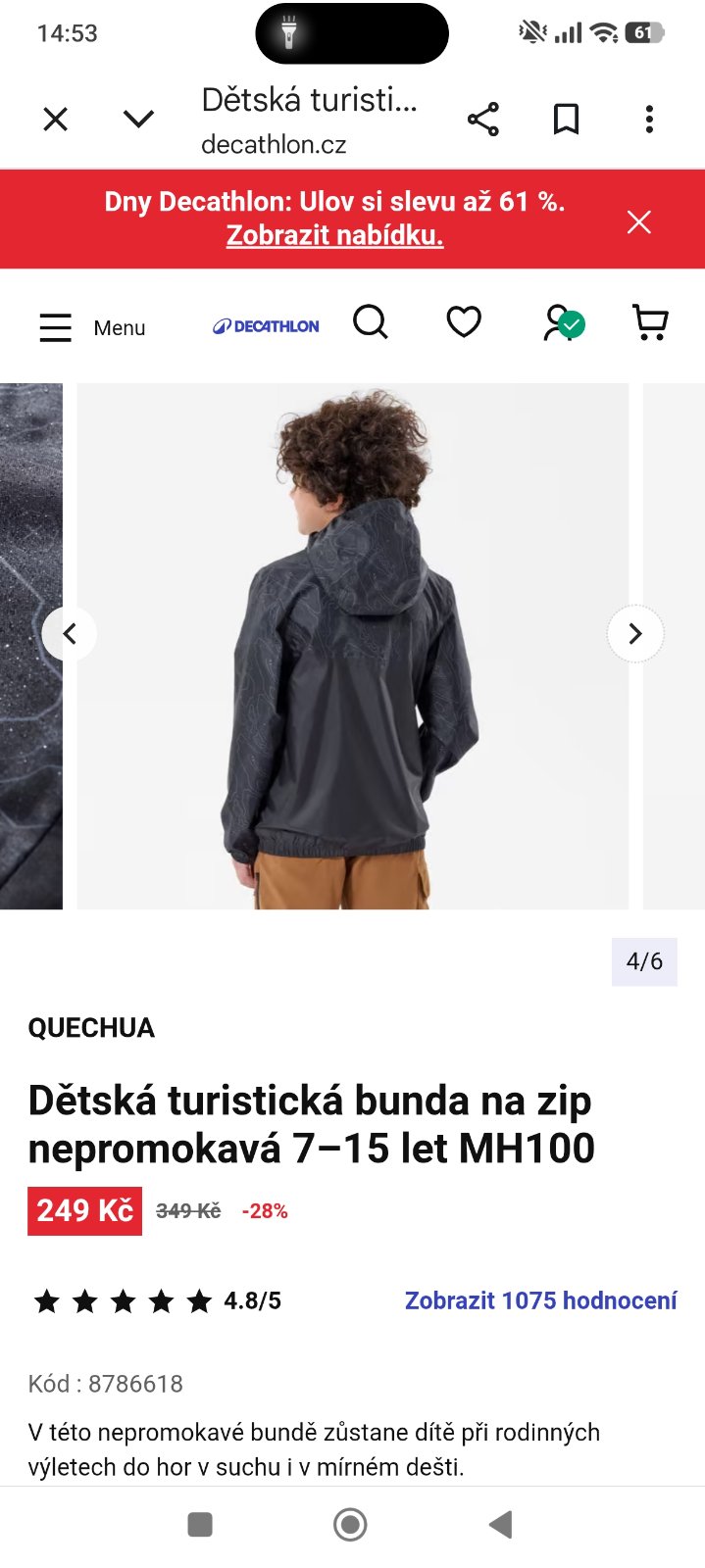Image resolution: width=705 pixels, height=1568 pixels.
Task: Open the wishlist heart
Action: [464, 321]
